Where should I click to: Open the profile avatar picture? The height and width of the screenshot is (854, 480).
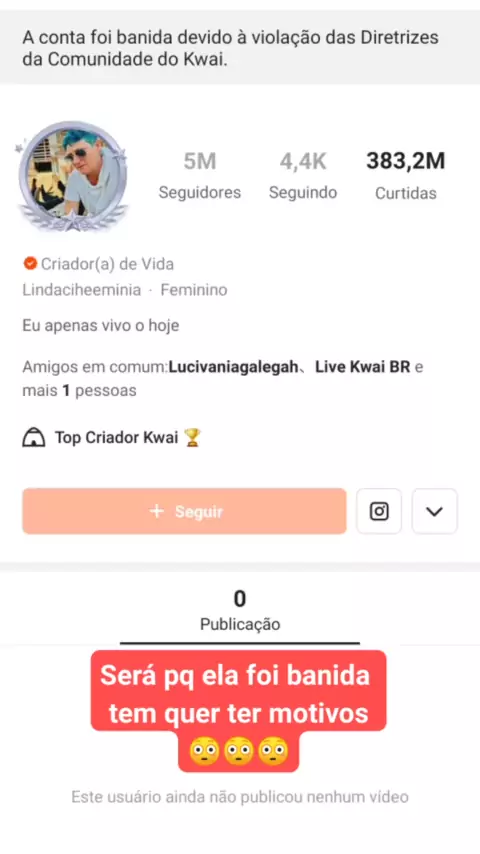72,176
